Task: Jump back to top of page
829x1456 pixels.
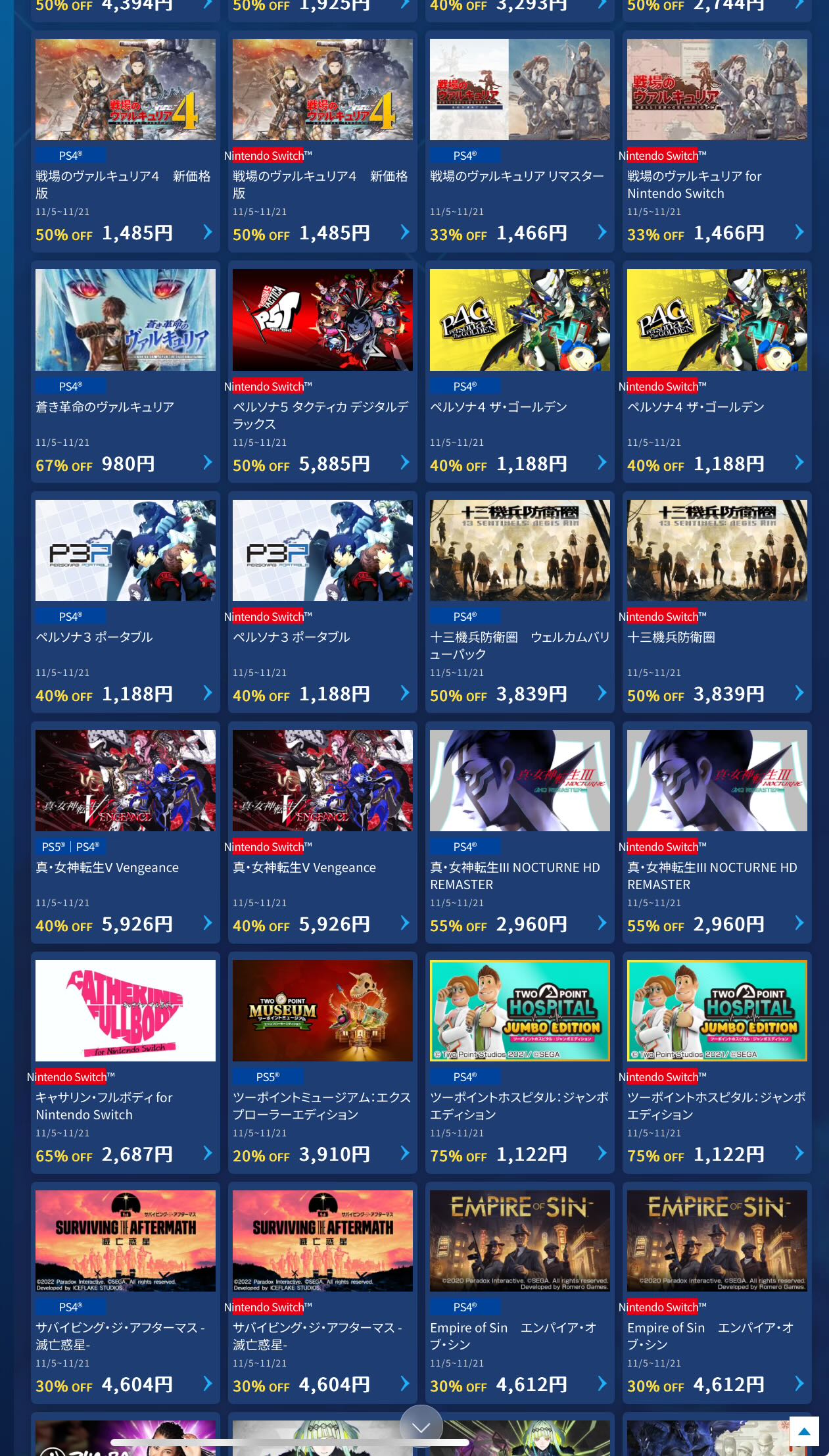Action: point(803,1431)
